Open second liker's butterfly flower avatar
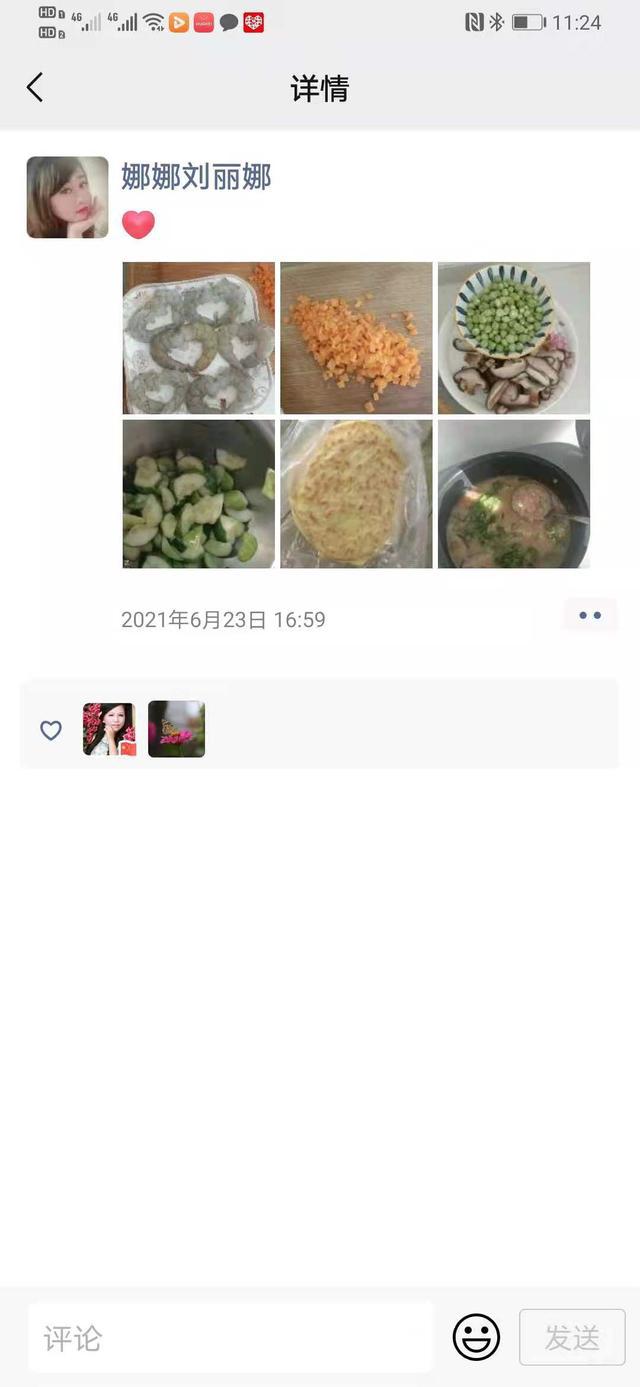 [x=176, y=729]
